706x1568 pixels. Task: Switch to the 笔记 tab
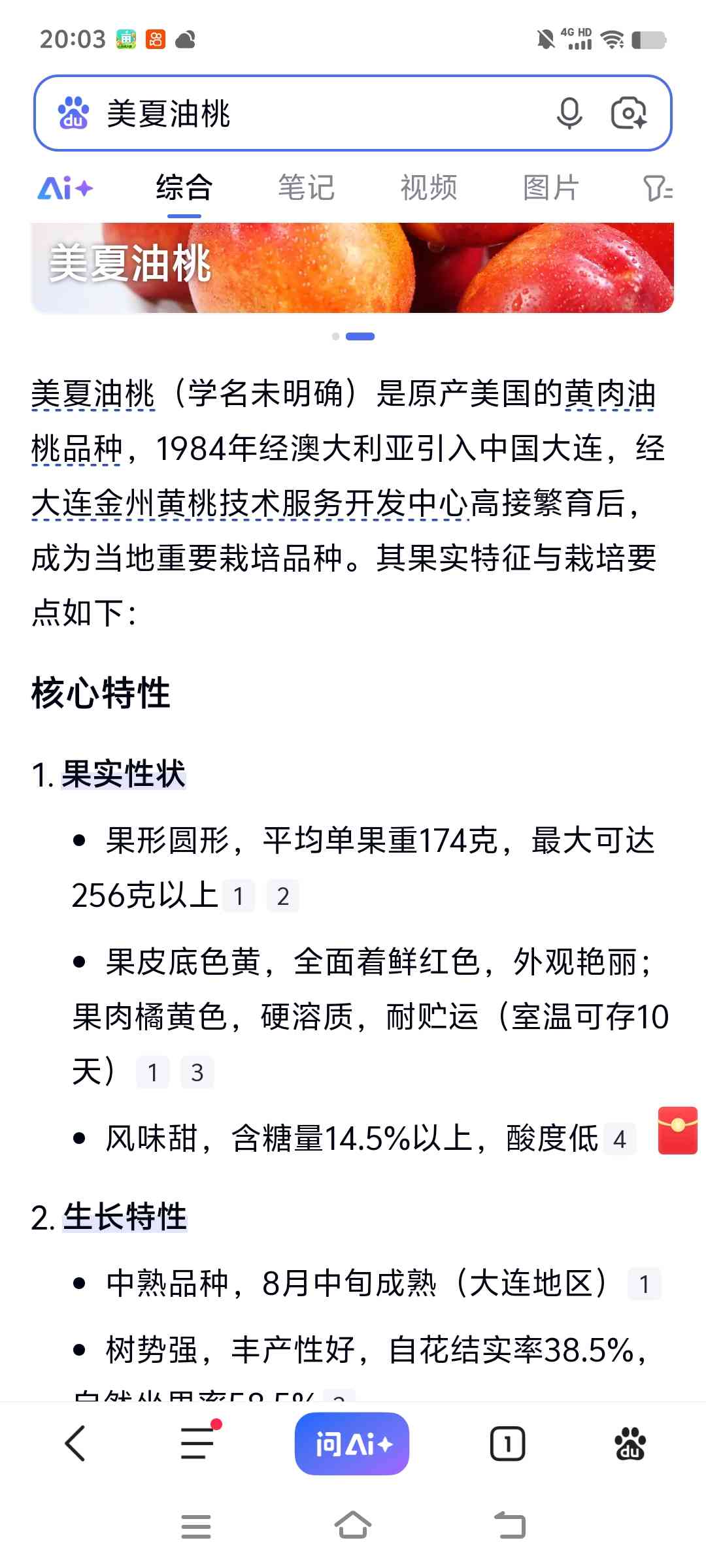[x=306, y=188]
